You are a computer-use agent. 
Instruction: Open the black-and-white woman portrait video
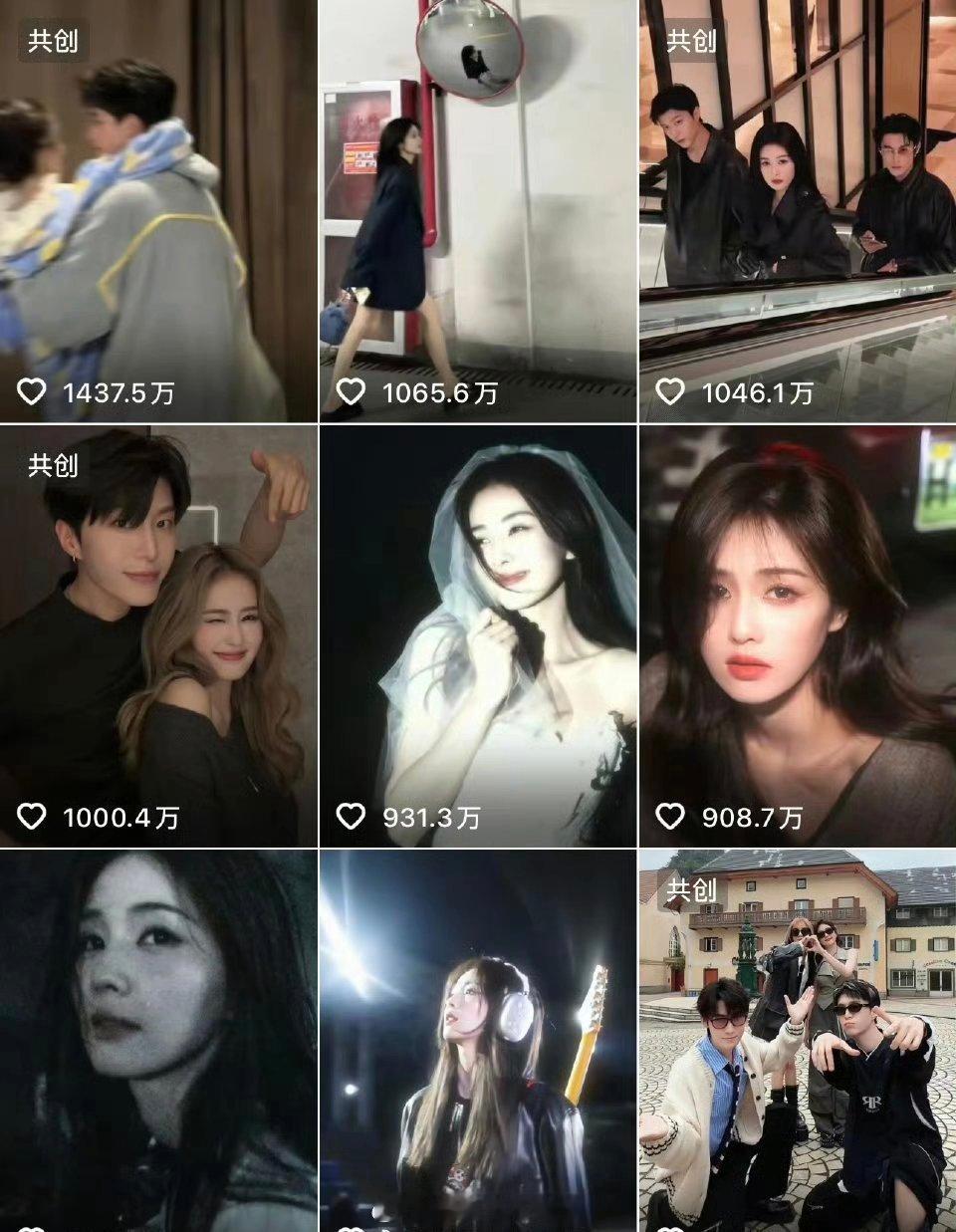159,1036
